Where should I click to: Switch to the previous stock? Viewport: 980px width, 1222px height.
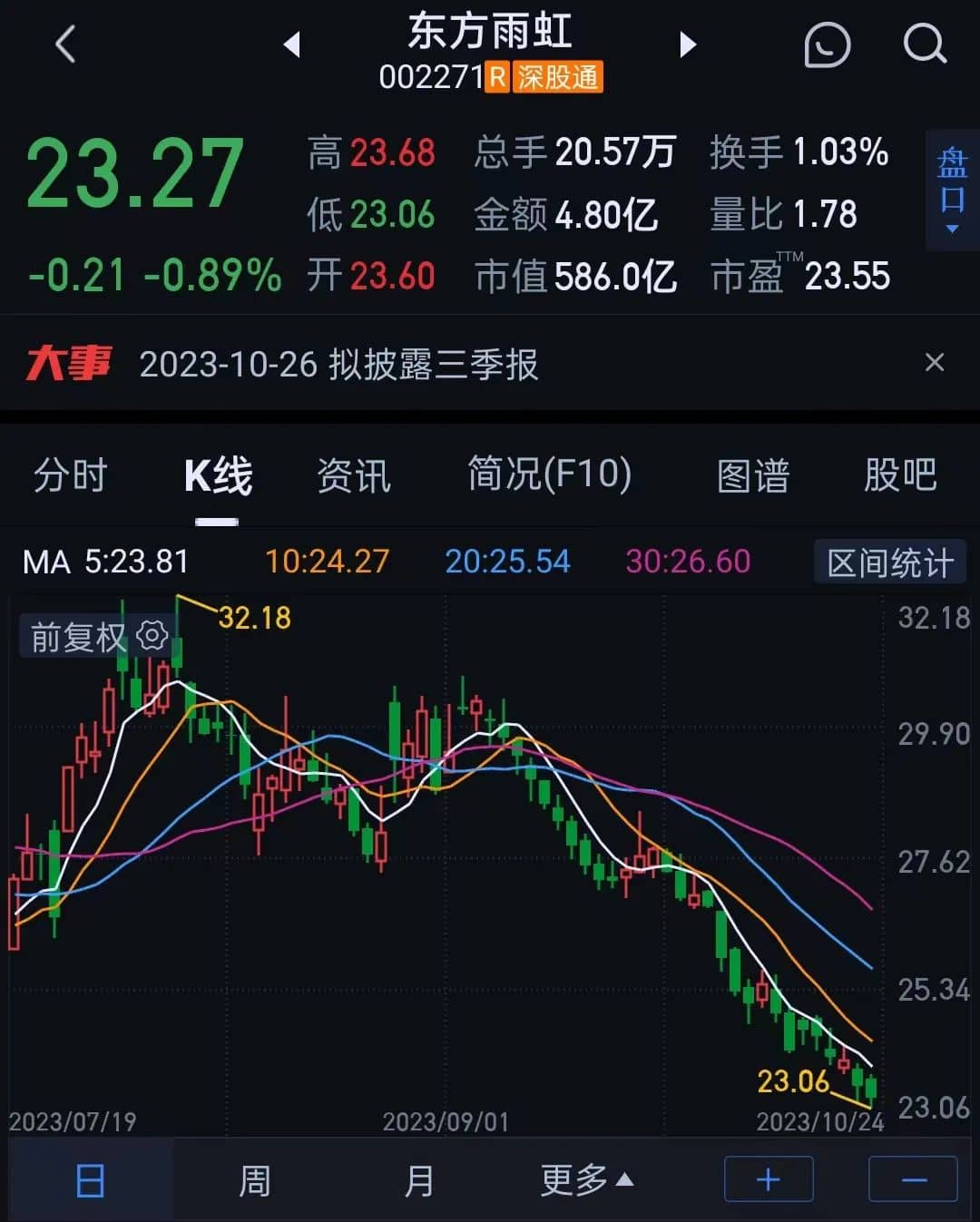[291, 44]
